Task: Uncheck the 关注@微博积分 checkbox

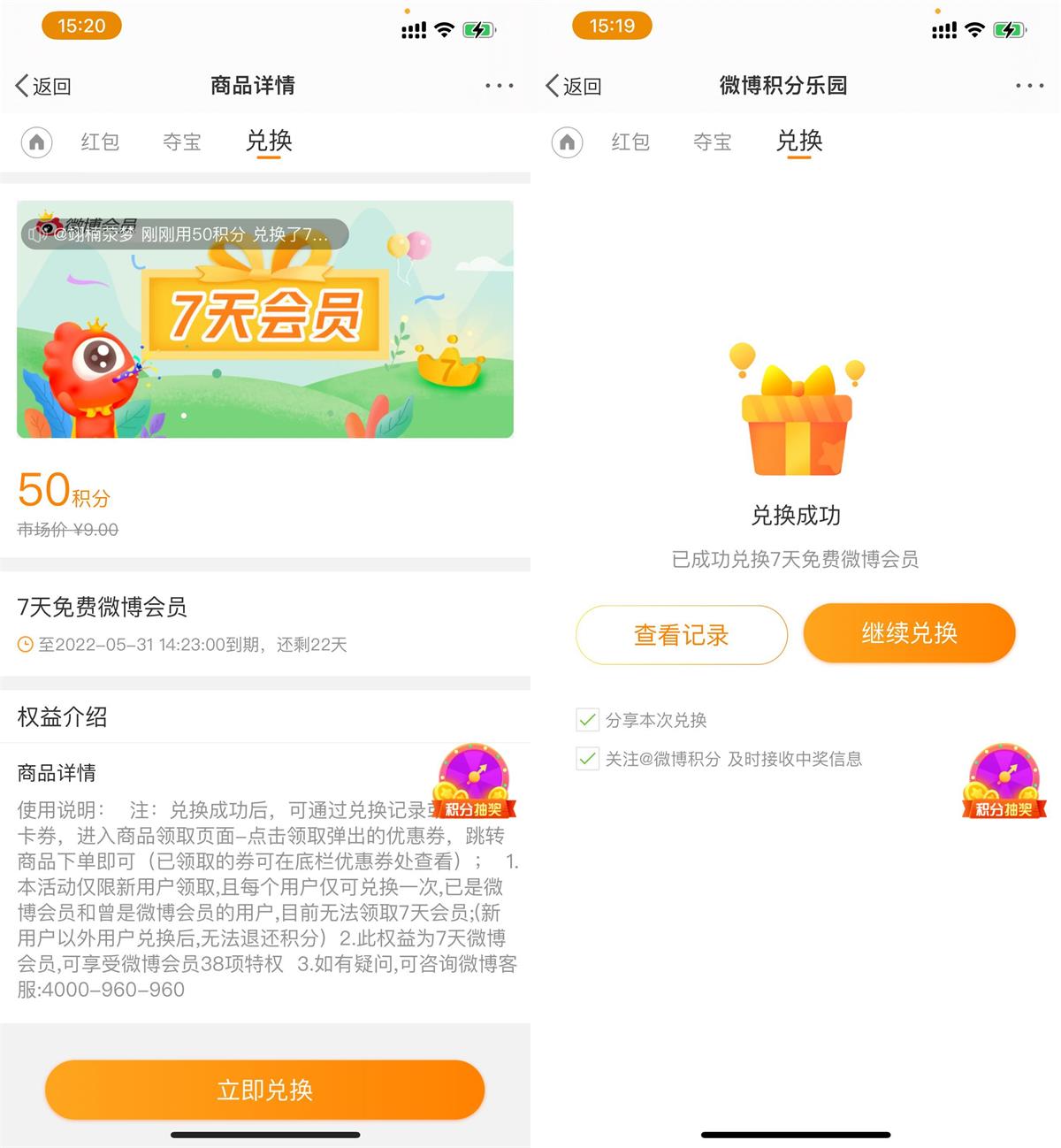Action: pos(588,759)
